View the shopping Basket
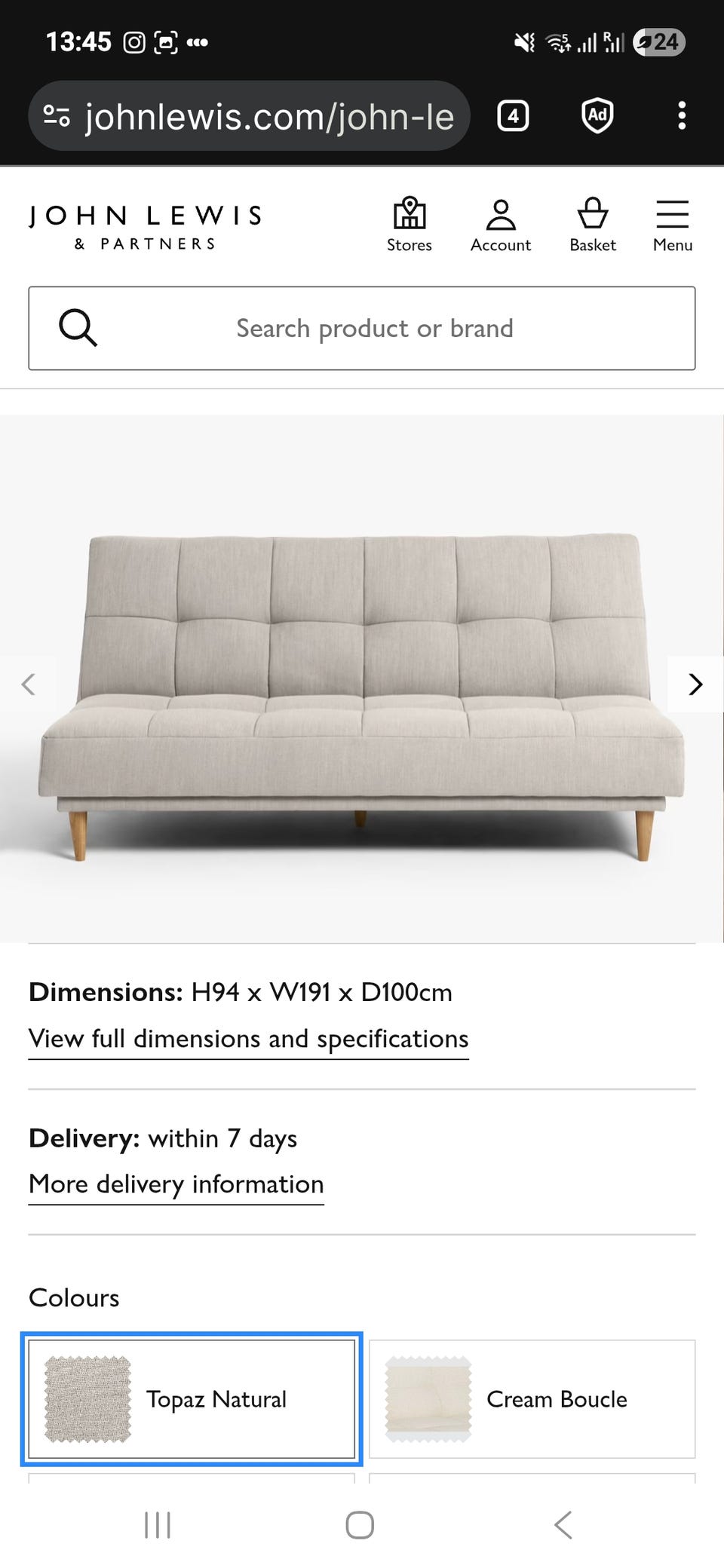The height and width of the screenshot is (1568, 724). (x=593, y=225)
